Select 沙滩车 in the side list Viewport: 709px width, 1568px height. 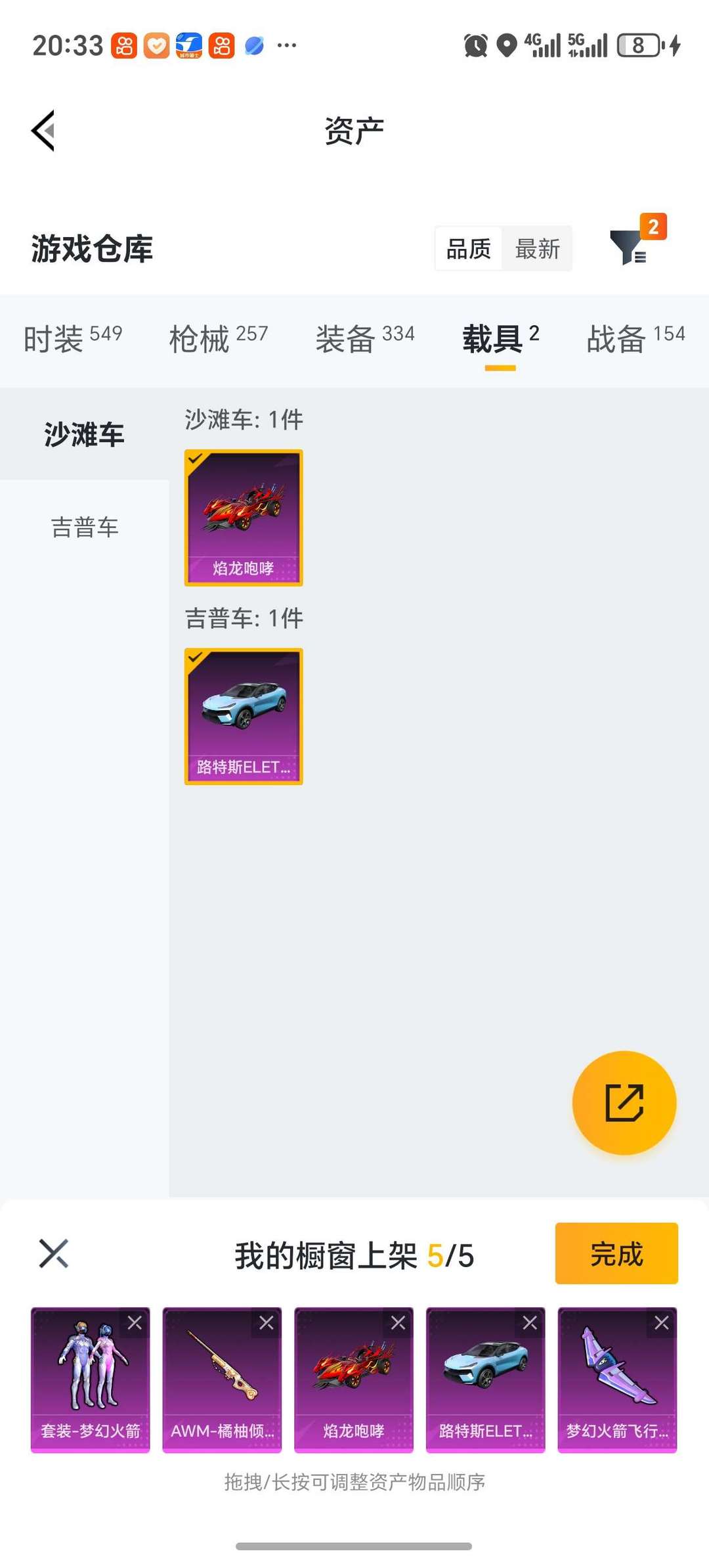click(x=85, y=434)
